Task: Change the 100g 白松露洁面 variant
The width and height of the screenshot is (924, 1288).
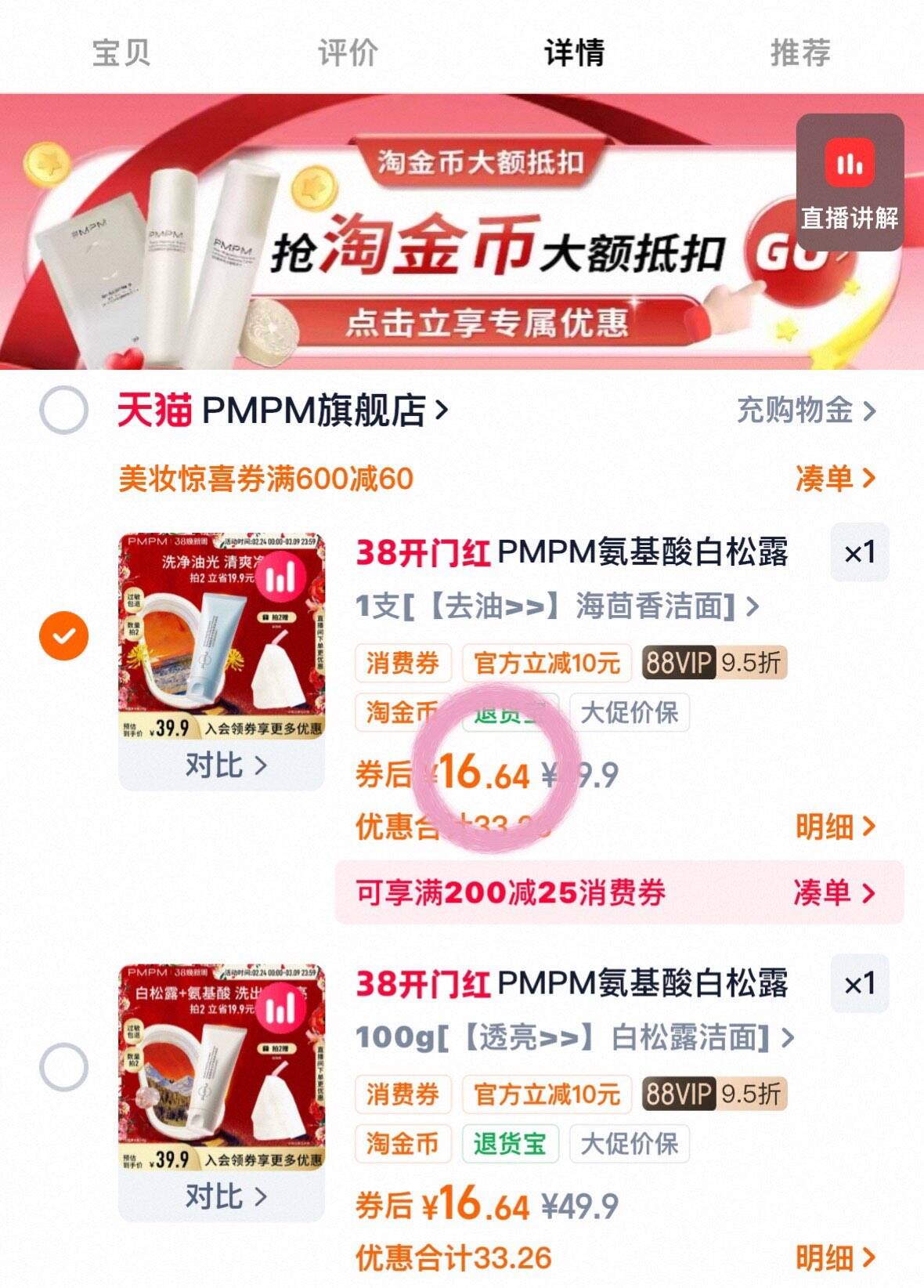Action: tap(576, 1037)
